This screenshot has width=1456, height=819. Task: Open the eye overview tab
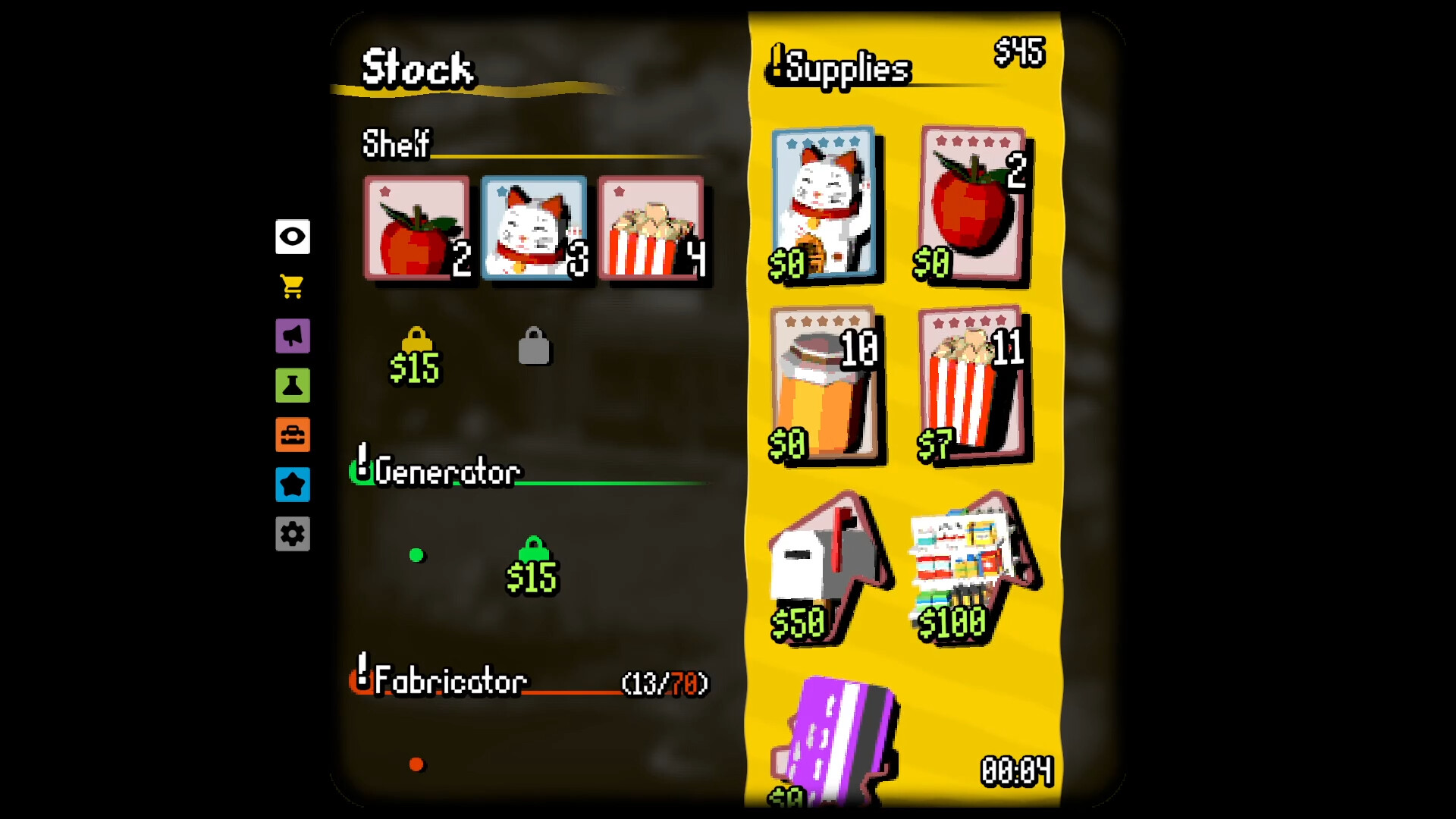coord(293,237)
